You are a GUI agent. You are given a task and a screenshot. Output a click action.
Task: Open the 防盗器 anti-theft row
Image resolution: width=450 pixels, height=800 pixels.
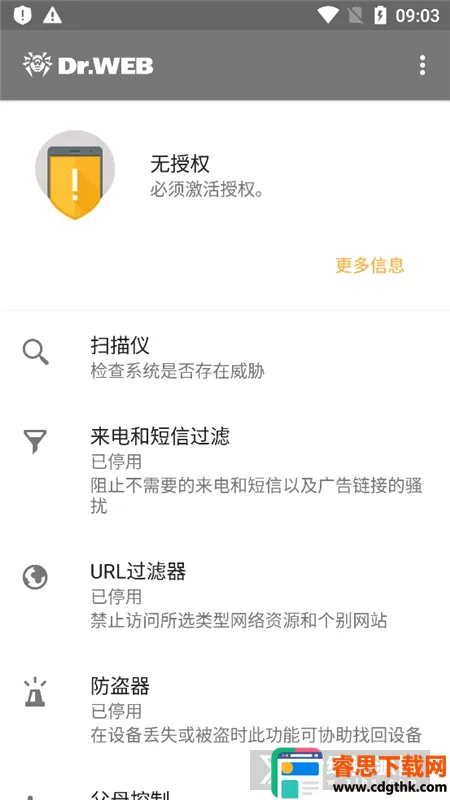click(x=225, y=709)
